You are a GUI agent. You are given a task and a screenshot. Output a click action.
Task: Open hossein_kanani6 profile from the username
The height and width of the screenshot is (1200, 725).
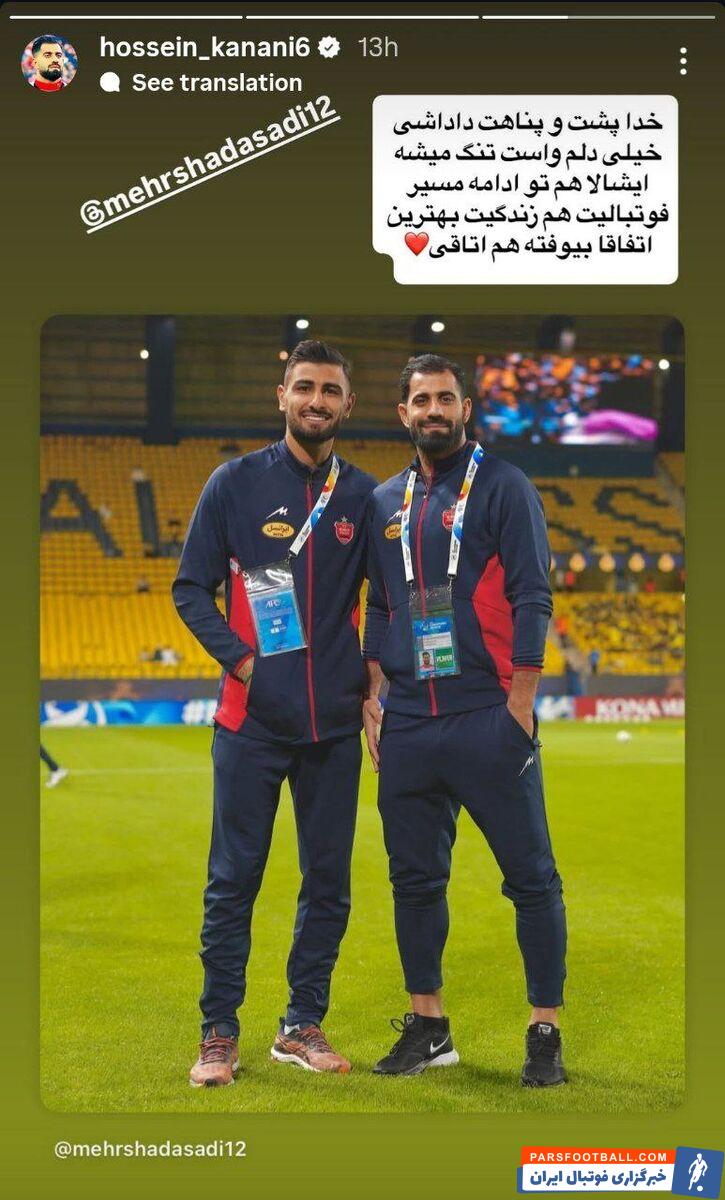[x=205, y=46]
